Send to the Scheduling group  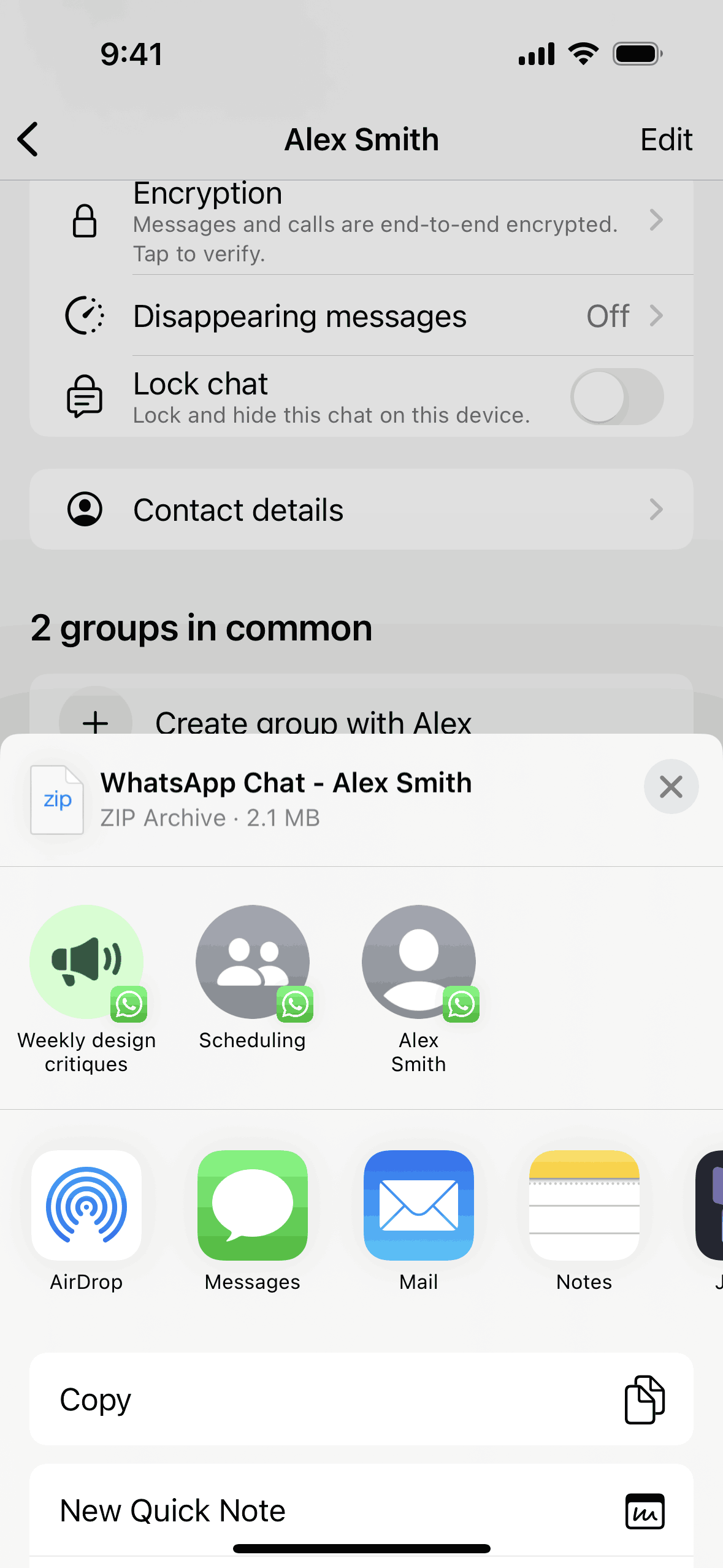tap(252, 963)
